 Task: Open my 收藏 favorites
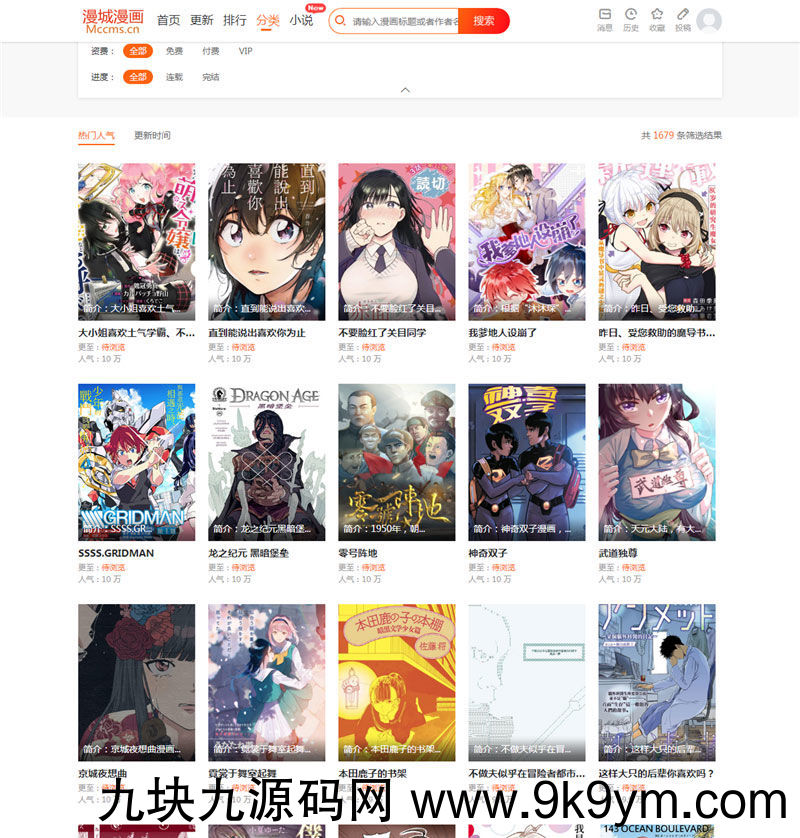(x=657, y=19)
